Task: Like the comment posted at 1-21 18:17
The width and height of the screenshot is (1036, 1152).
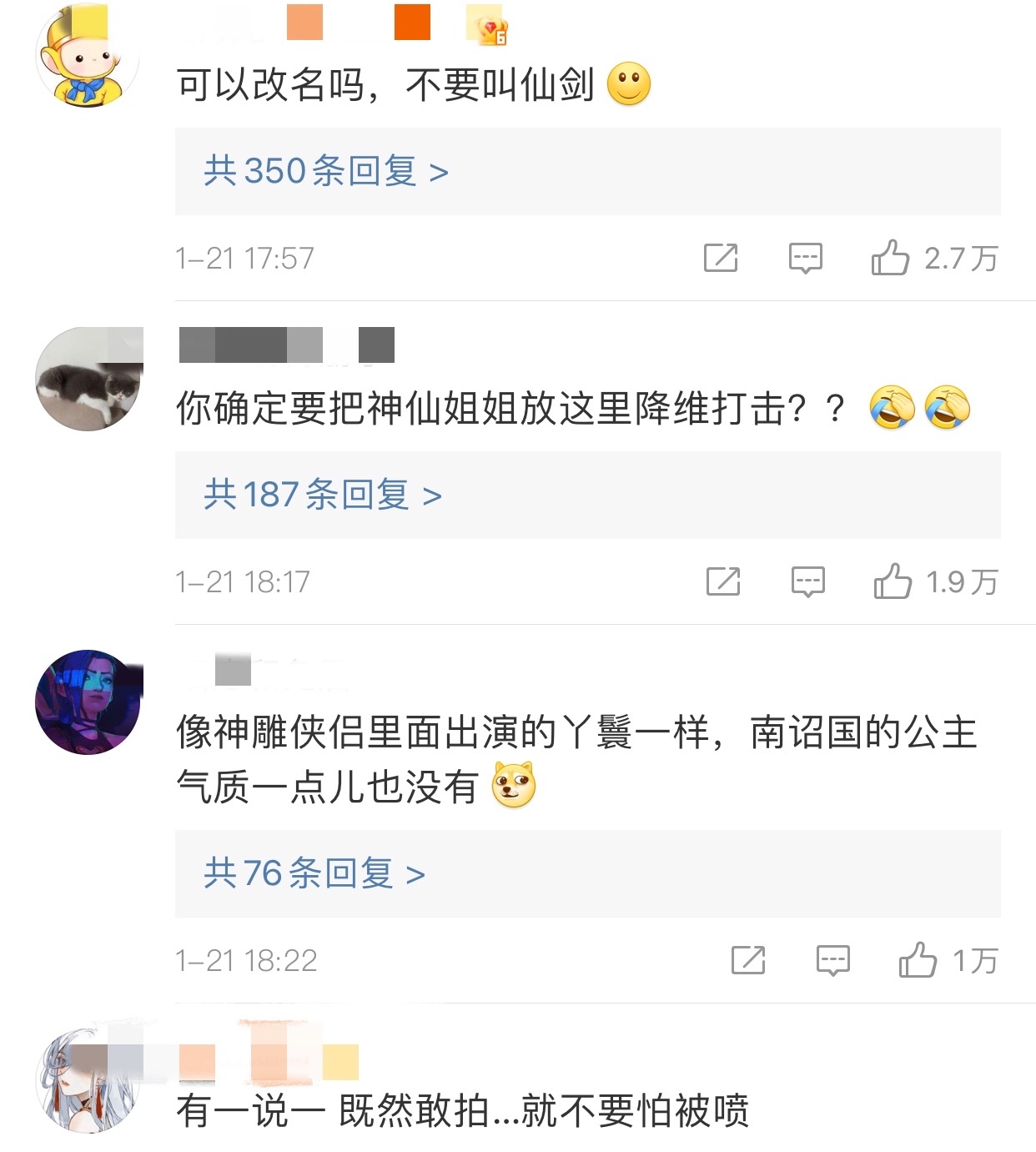Action: [x=893, y=581]
